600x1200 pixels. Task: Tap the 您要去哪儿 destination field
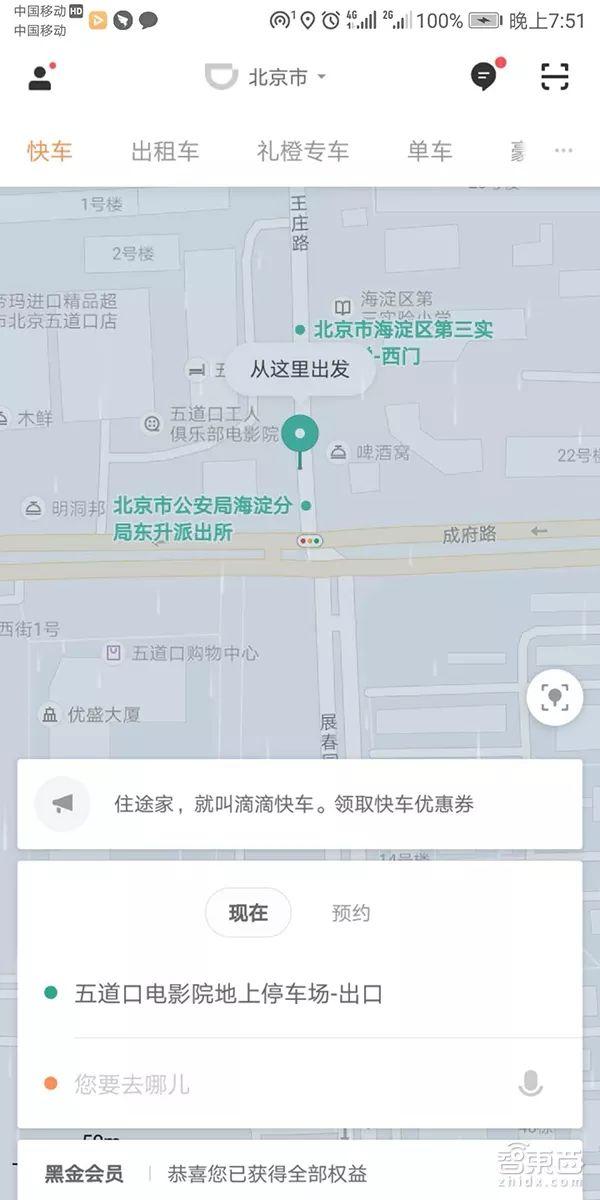pyautogui.click(x=280, y=1084)
